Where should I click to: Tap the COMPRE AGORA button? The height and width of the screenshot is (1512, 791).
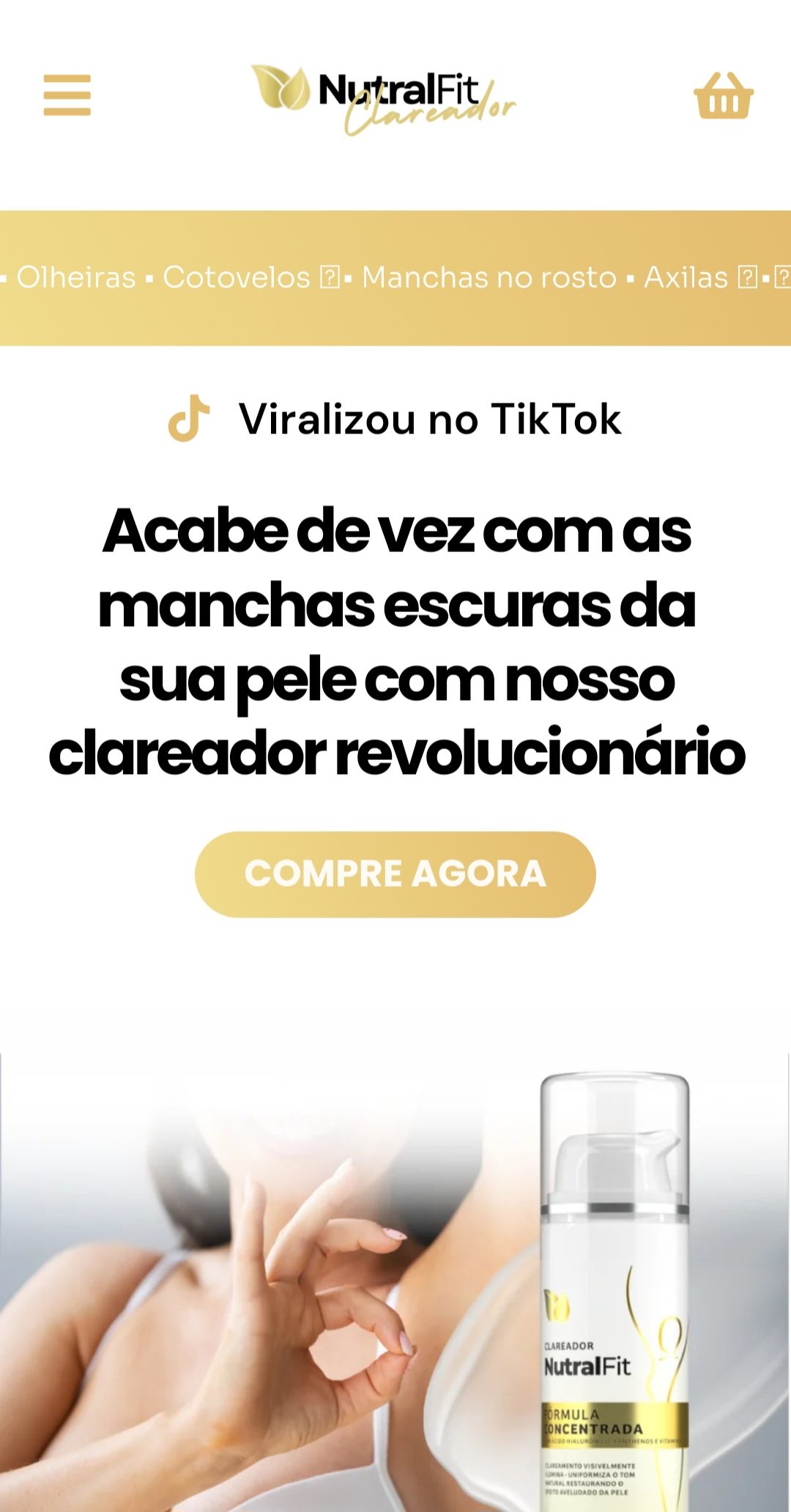pos(395,874)
